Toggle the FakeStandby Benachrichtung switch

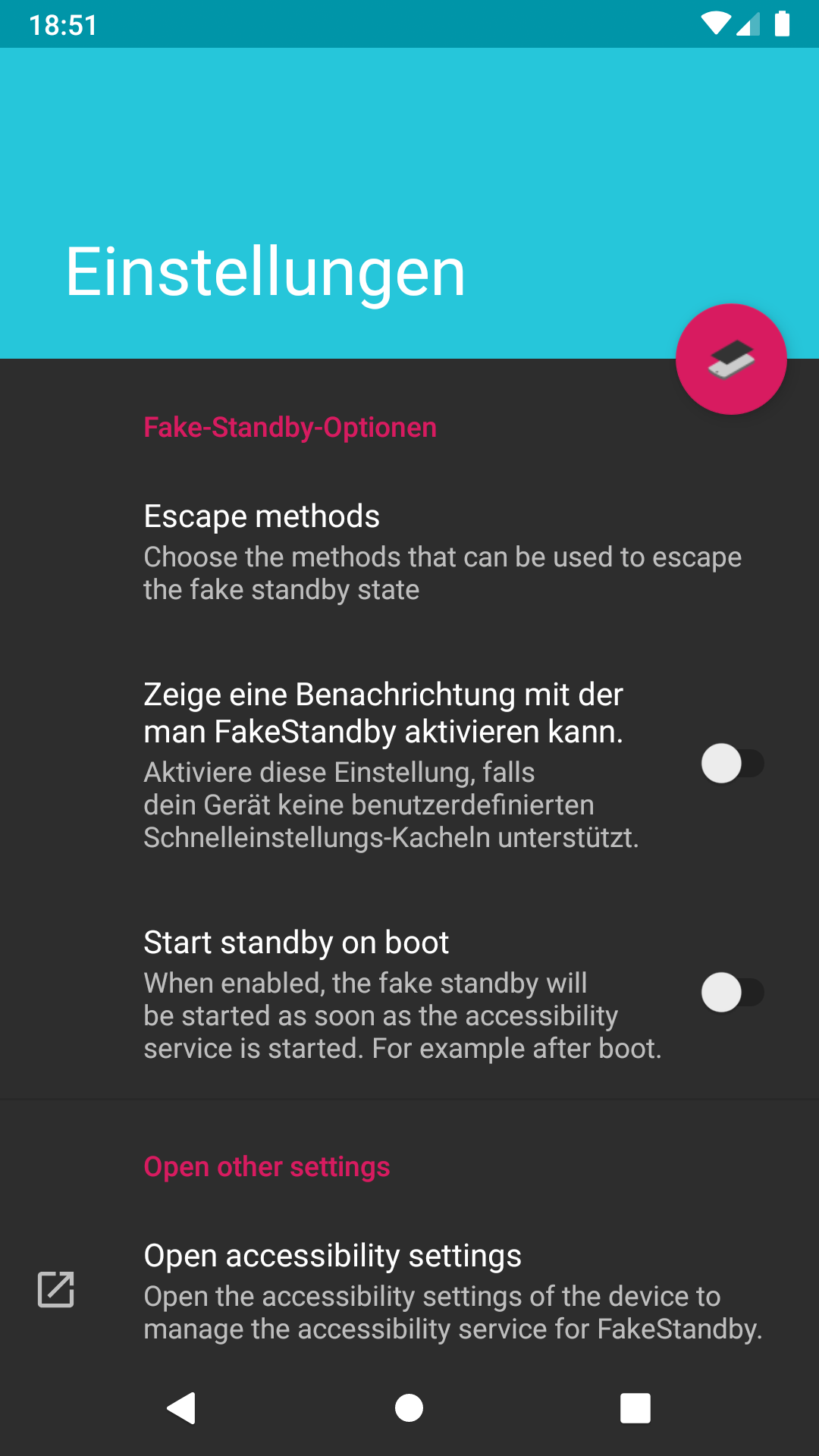pyautogui.click(x=732, y=764)
